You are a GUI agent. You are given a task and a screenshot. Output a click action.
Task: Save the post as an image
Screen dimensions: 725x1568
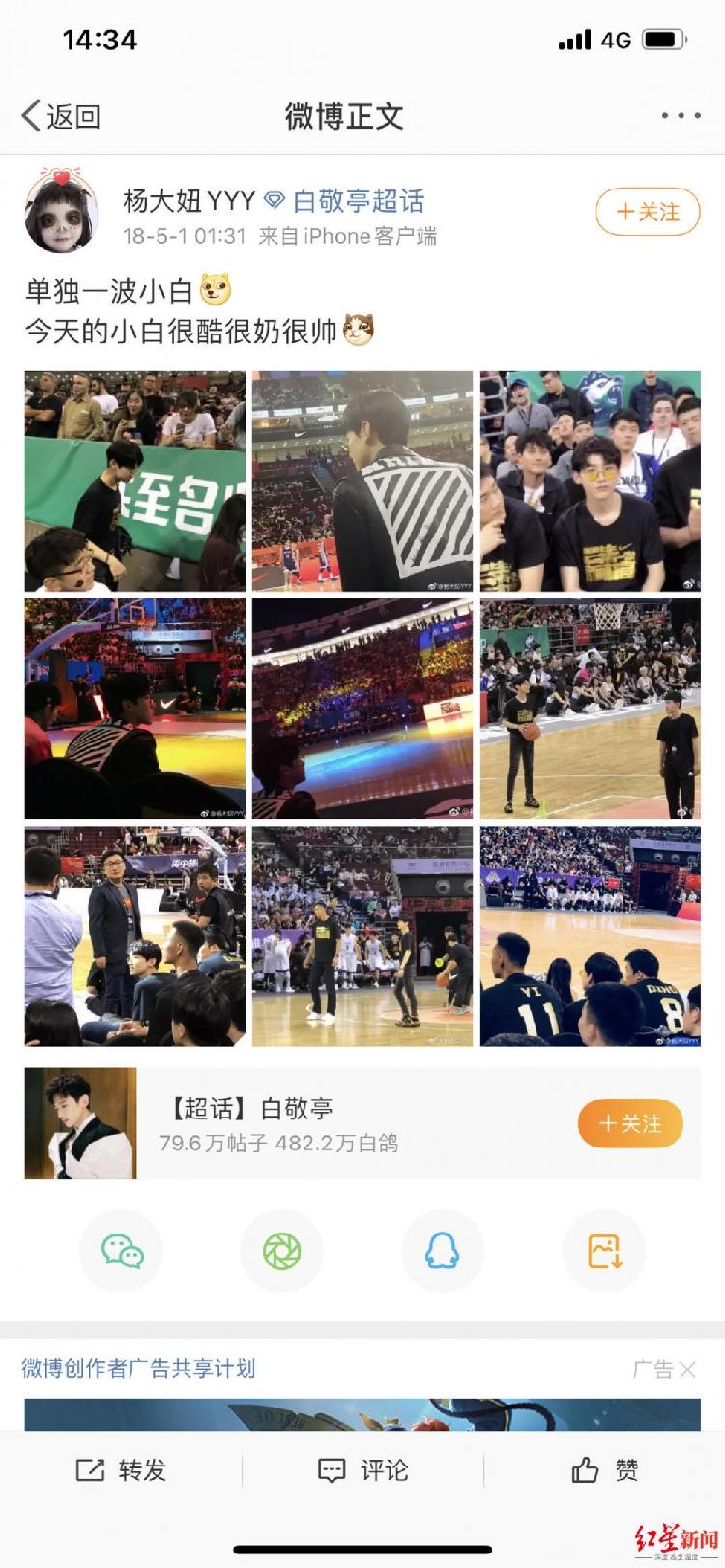(x=604, y=1252)
